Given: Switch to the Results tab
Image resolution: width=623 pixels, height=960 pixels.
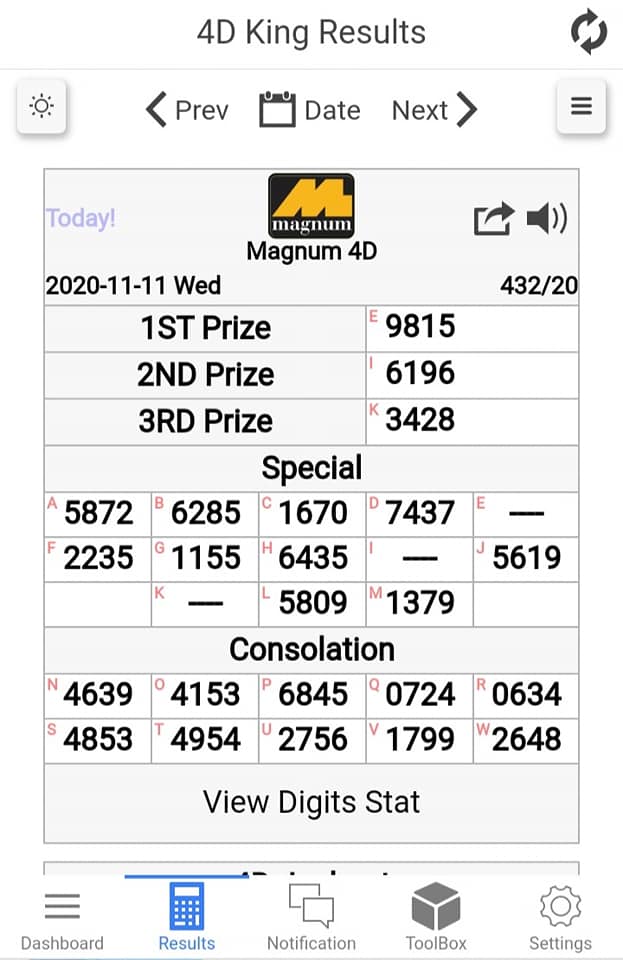Looking at the screenshot, I should click(x=187, y=917).
